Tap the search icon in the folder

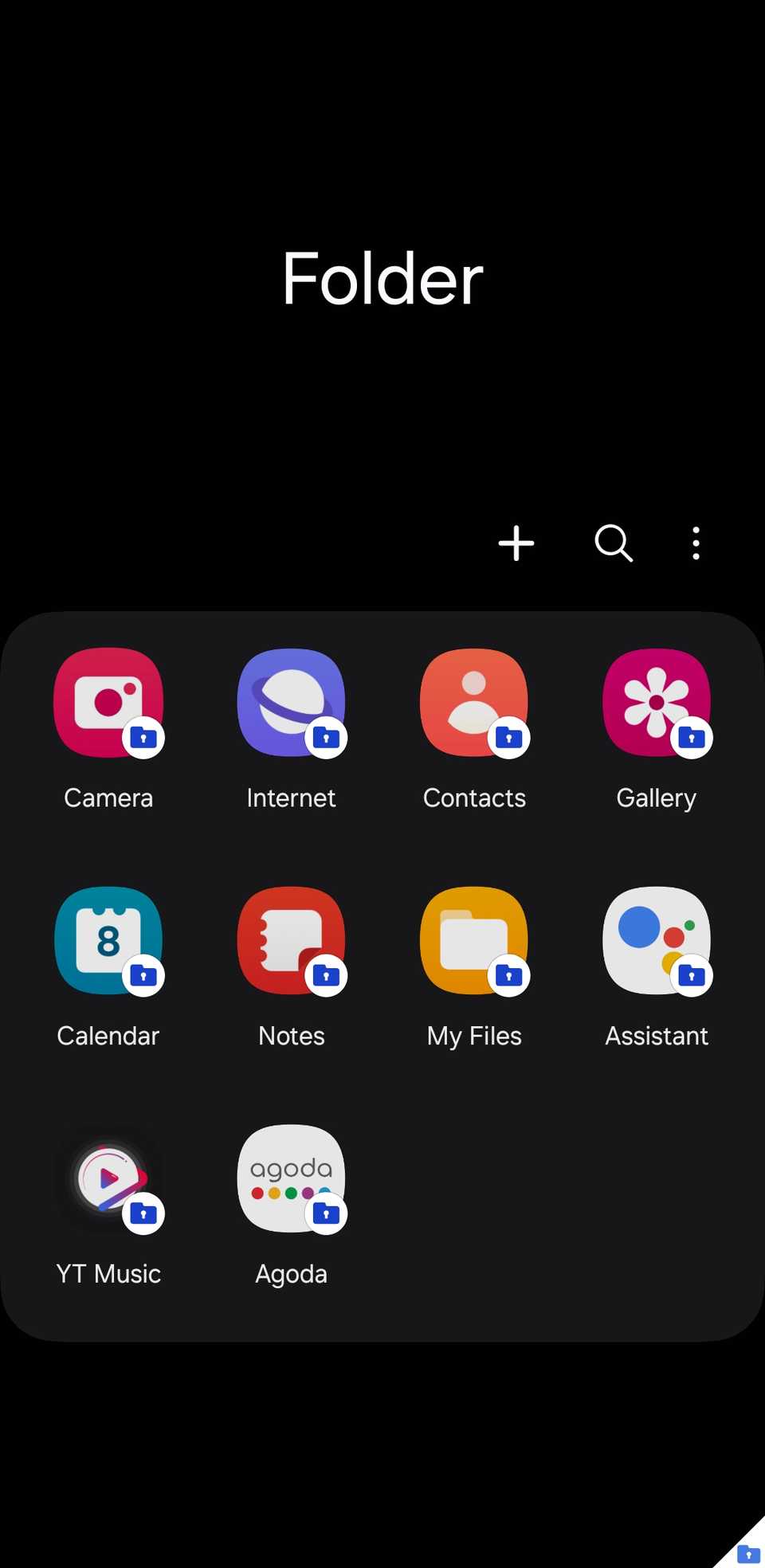click(612, 543)
